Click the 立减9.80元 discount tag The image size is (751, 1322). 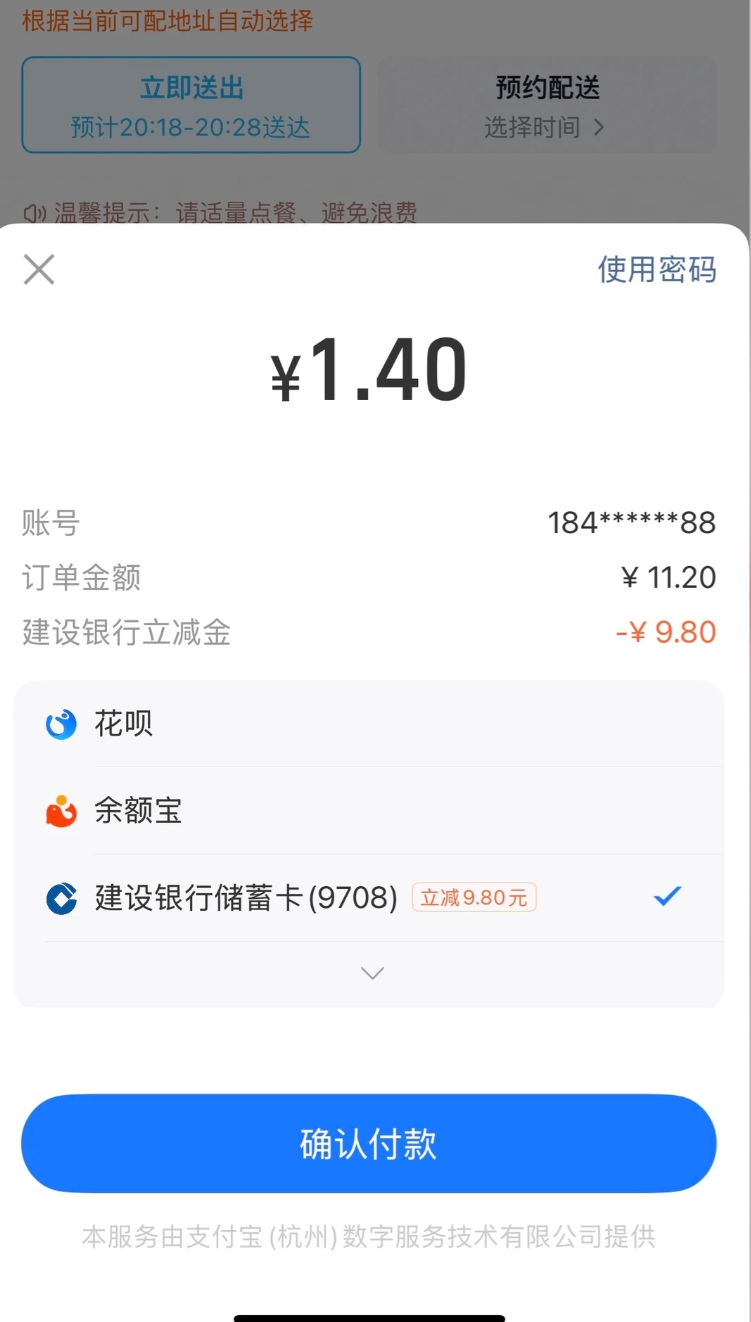[x=474, y=897]
